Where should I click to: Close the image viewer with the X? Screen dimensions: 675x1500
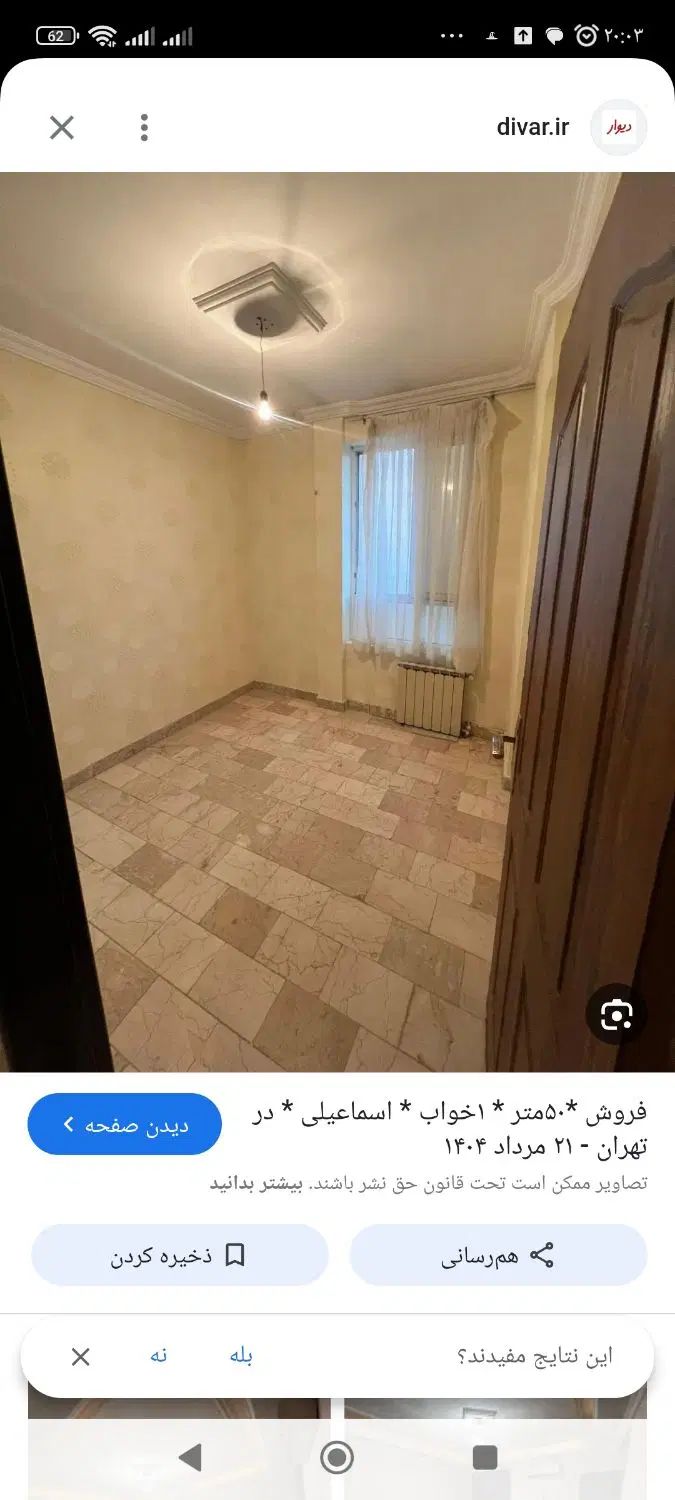[62, 127]
